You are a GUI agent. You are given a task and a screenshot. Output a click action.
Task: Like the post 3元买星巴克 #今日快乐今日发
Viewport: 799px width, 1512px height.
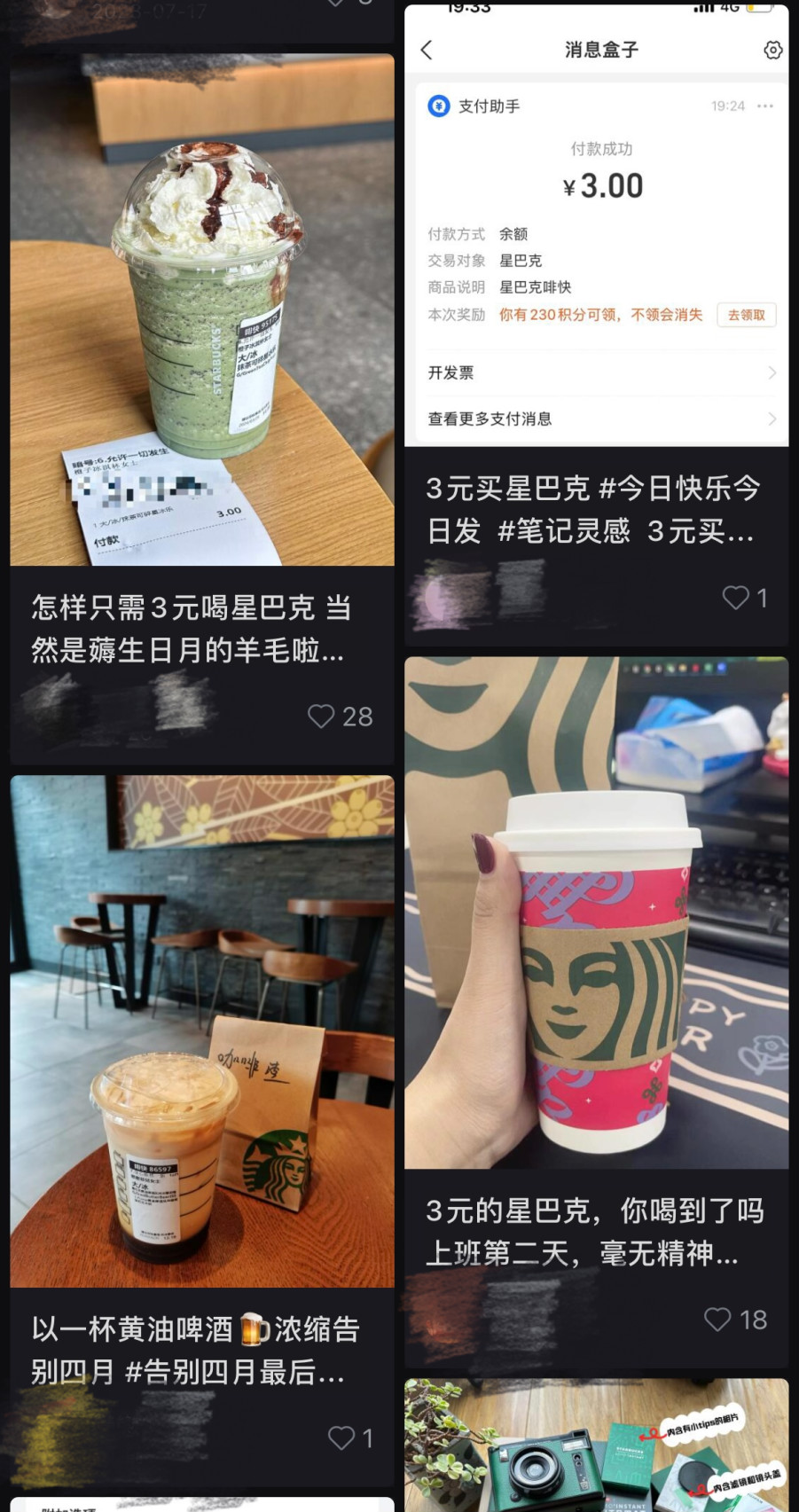735,598
